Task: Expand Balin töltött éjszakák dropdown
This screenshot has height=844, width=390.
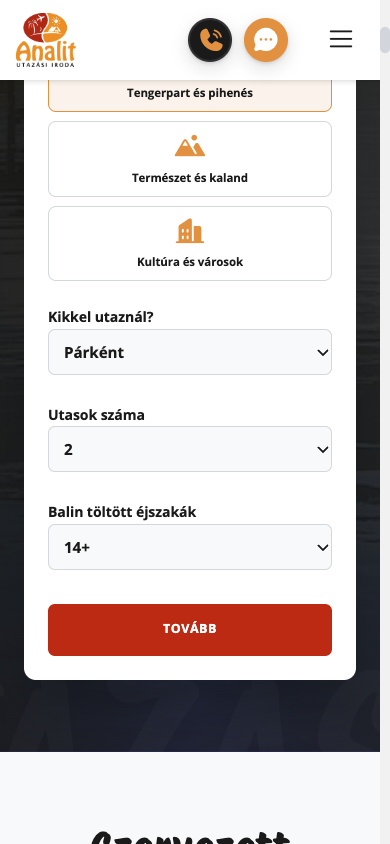Action: pyautogui.click(x=190, y=547)
